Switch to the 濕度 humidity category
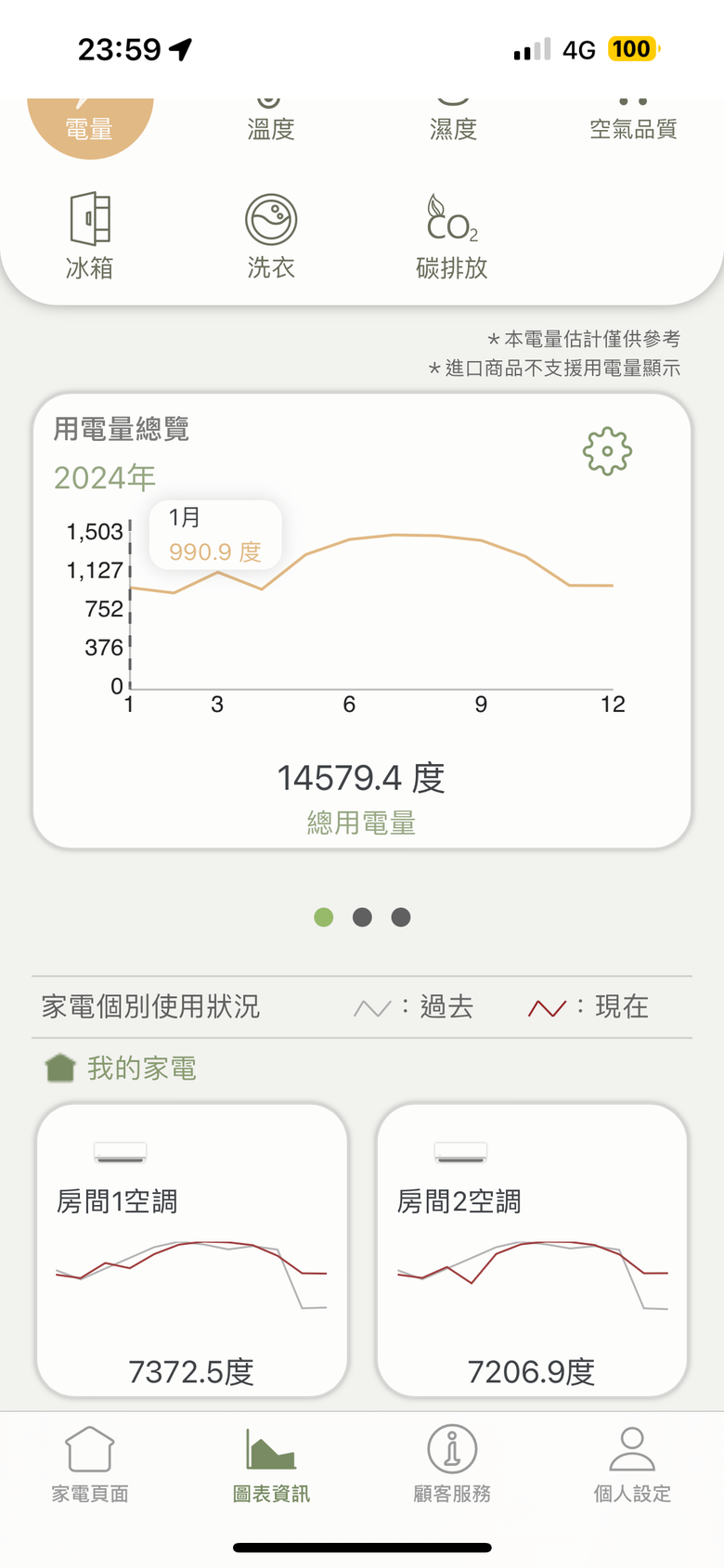724x1568 pixels. [452, 122]
